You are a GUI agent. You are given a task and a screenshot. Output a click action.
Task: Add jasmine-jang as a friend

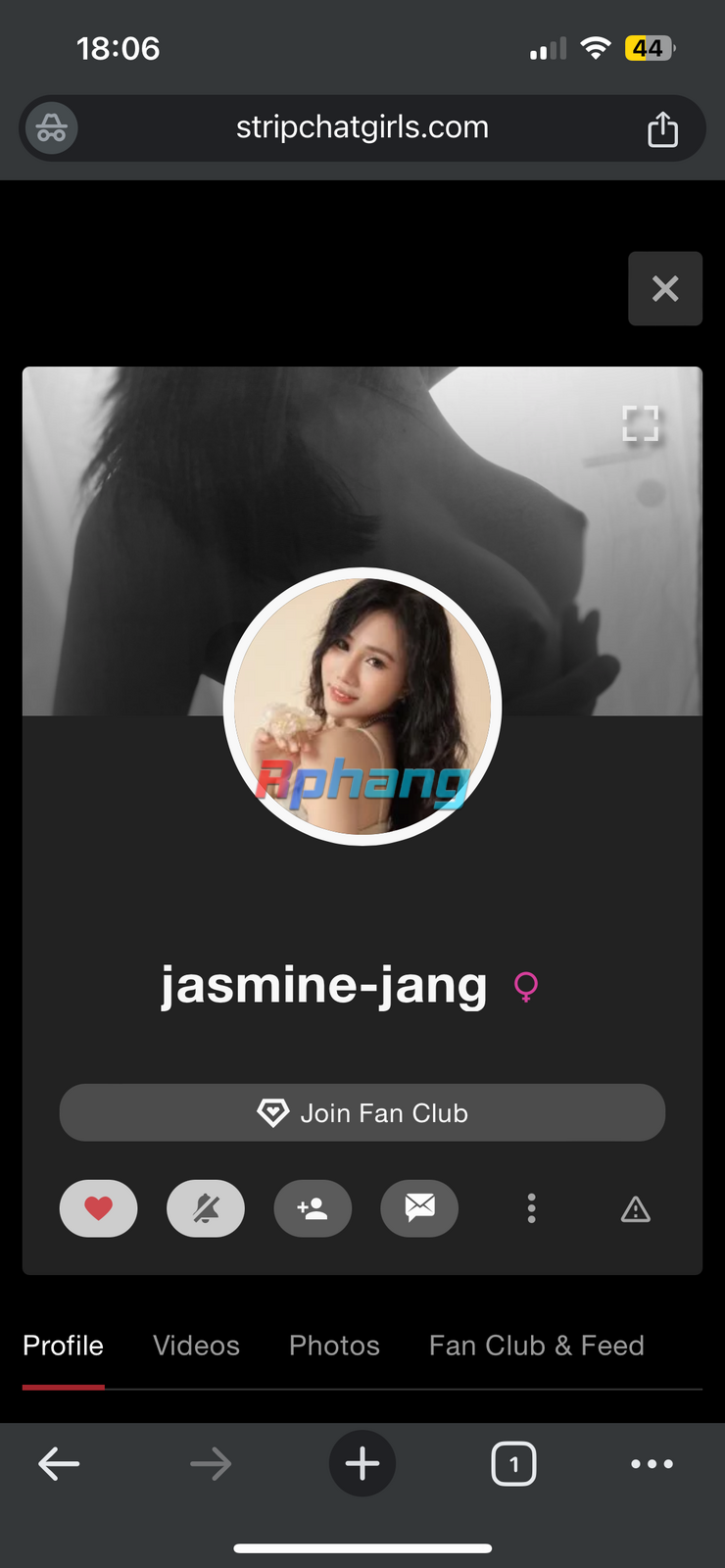click(313, 1208)
